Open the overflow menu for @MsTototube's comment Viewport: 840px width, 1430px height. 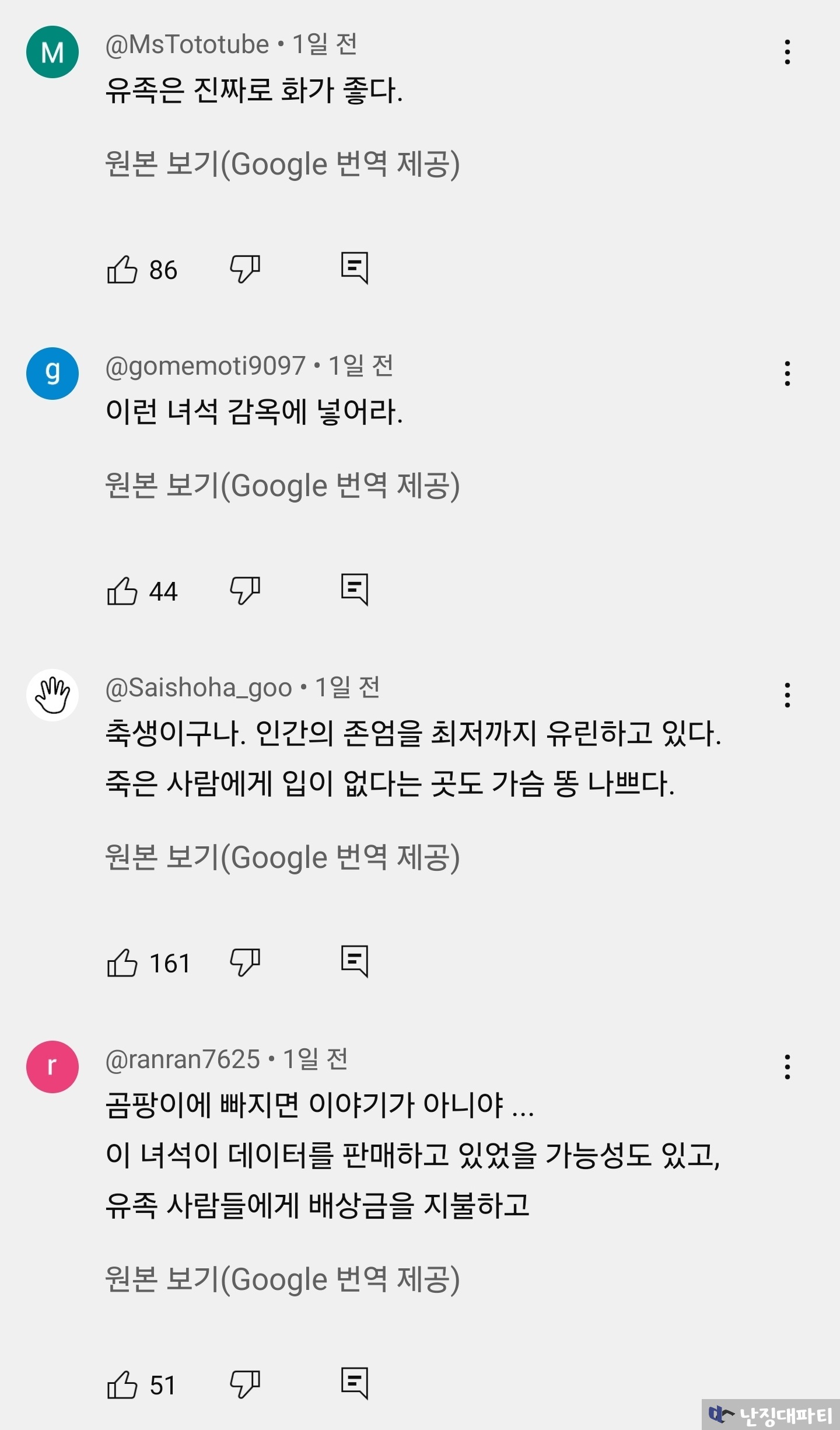pyautogui.click(x=787, y=52)
